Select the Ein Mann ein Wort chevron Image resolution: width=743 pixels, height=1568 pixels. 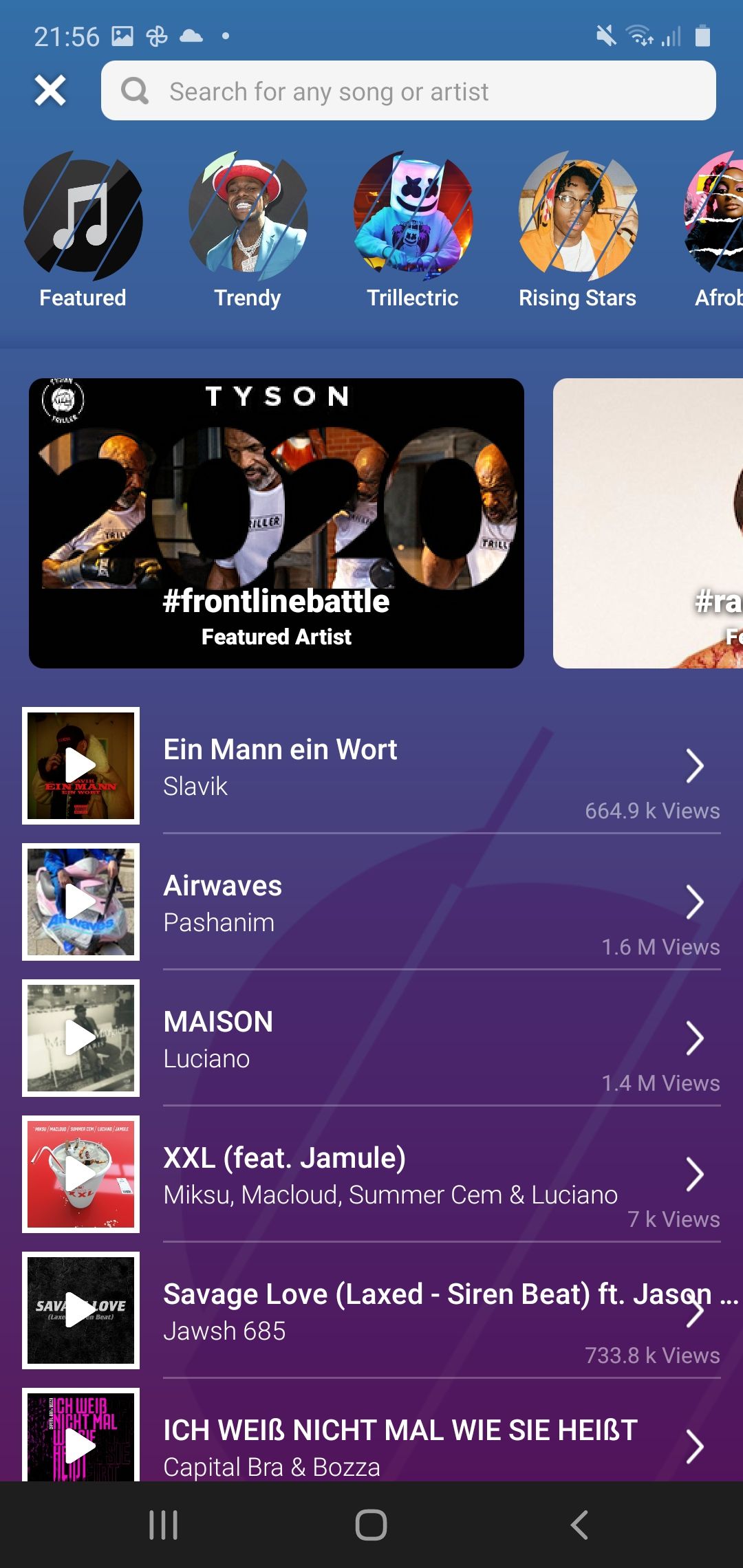click(695, 766)
